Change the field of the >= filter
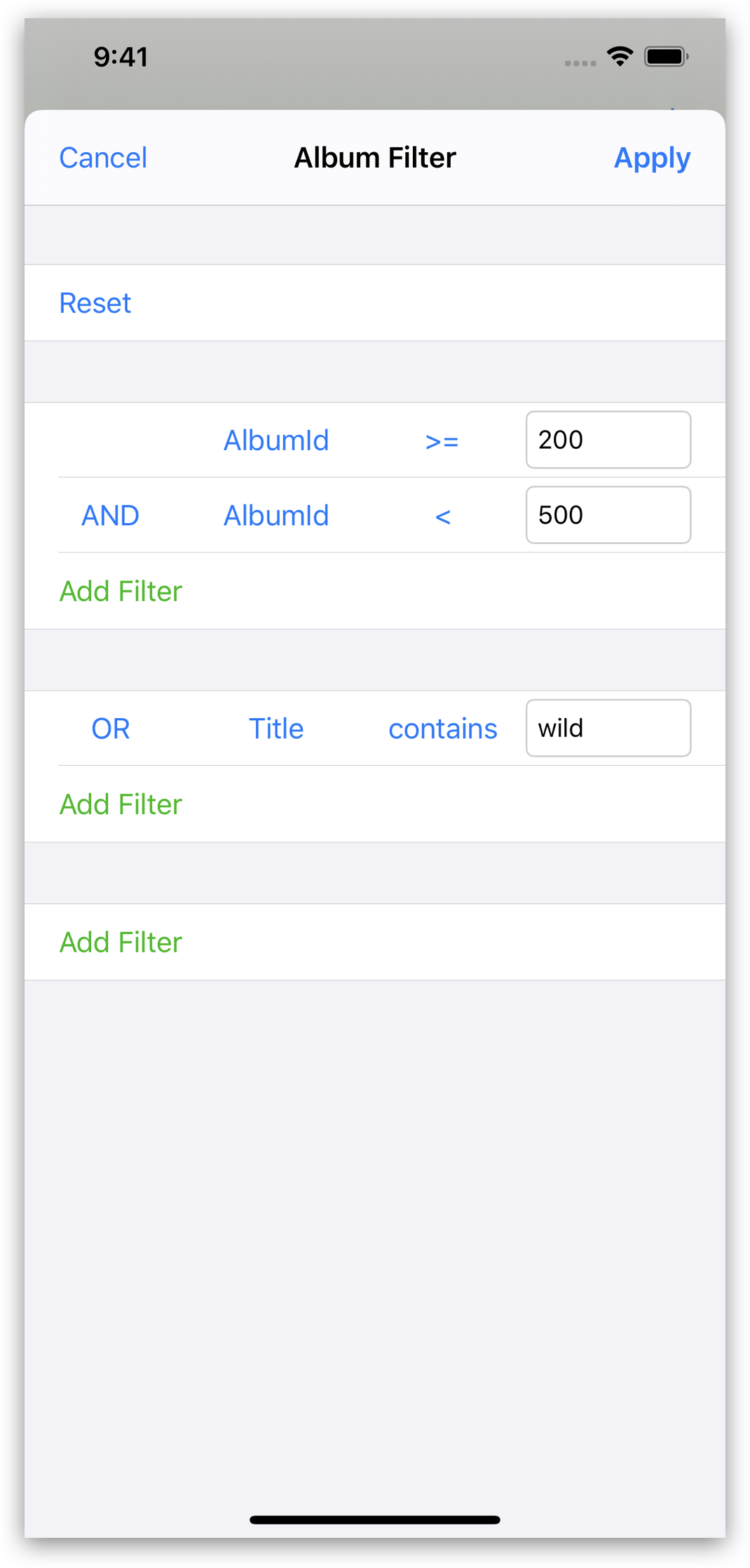Image resolution: width=750 pixels, height=1568 pixels. 276,440
